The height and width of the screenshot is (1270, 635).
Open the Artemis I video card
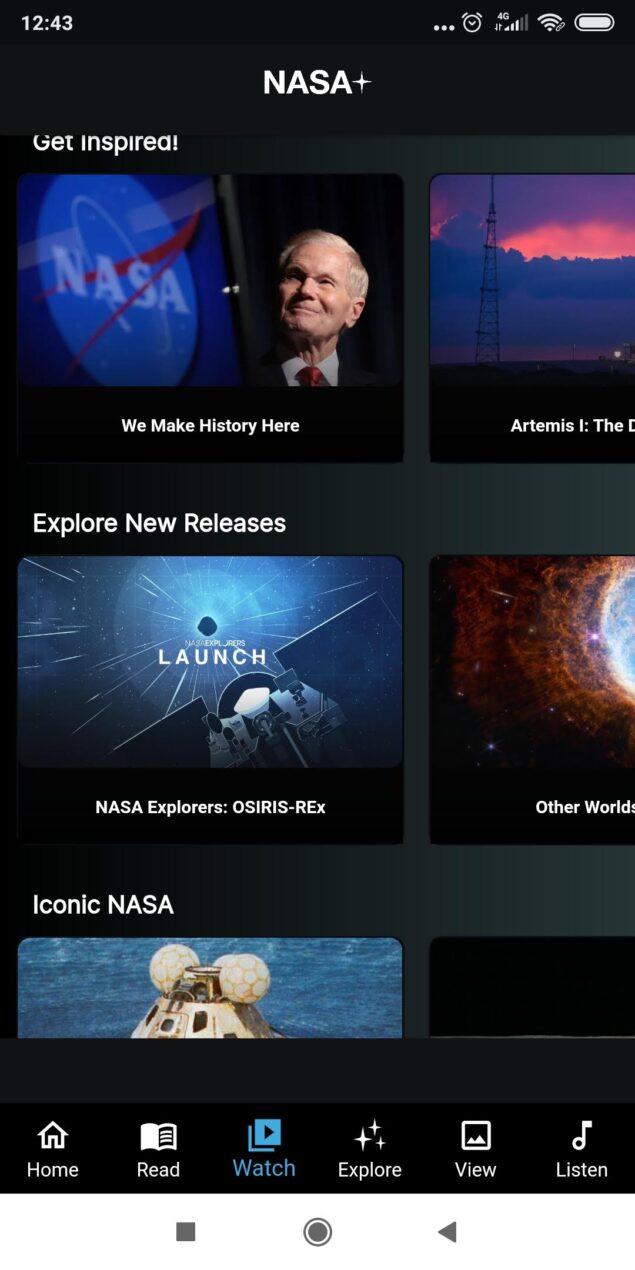click(x=532, y=318)
